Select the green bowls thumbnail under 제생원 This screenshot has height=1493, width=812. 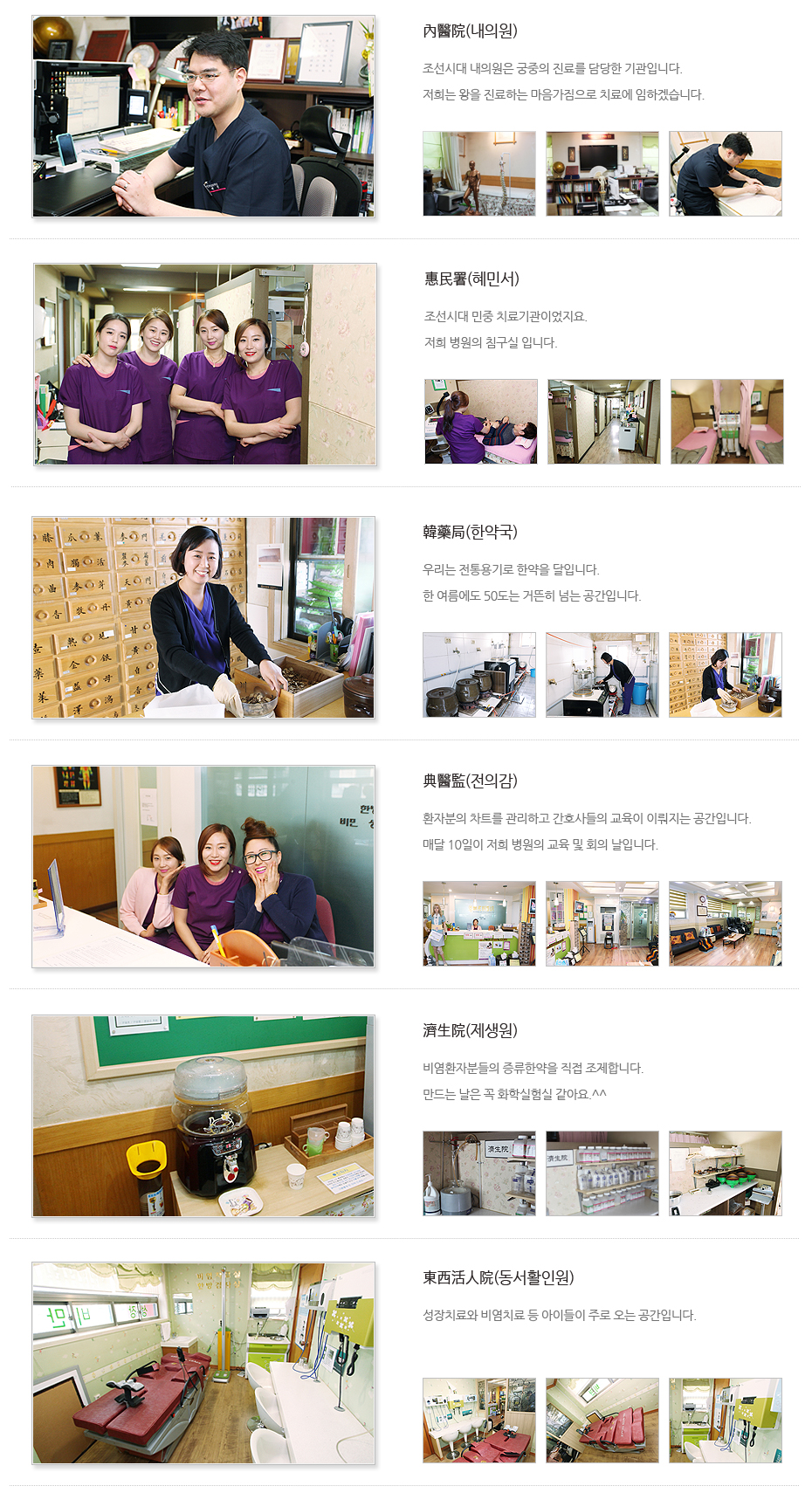click(x=726, y=1173)
